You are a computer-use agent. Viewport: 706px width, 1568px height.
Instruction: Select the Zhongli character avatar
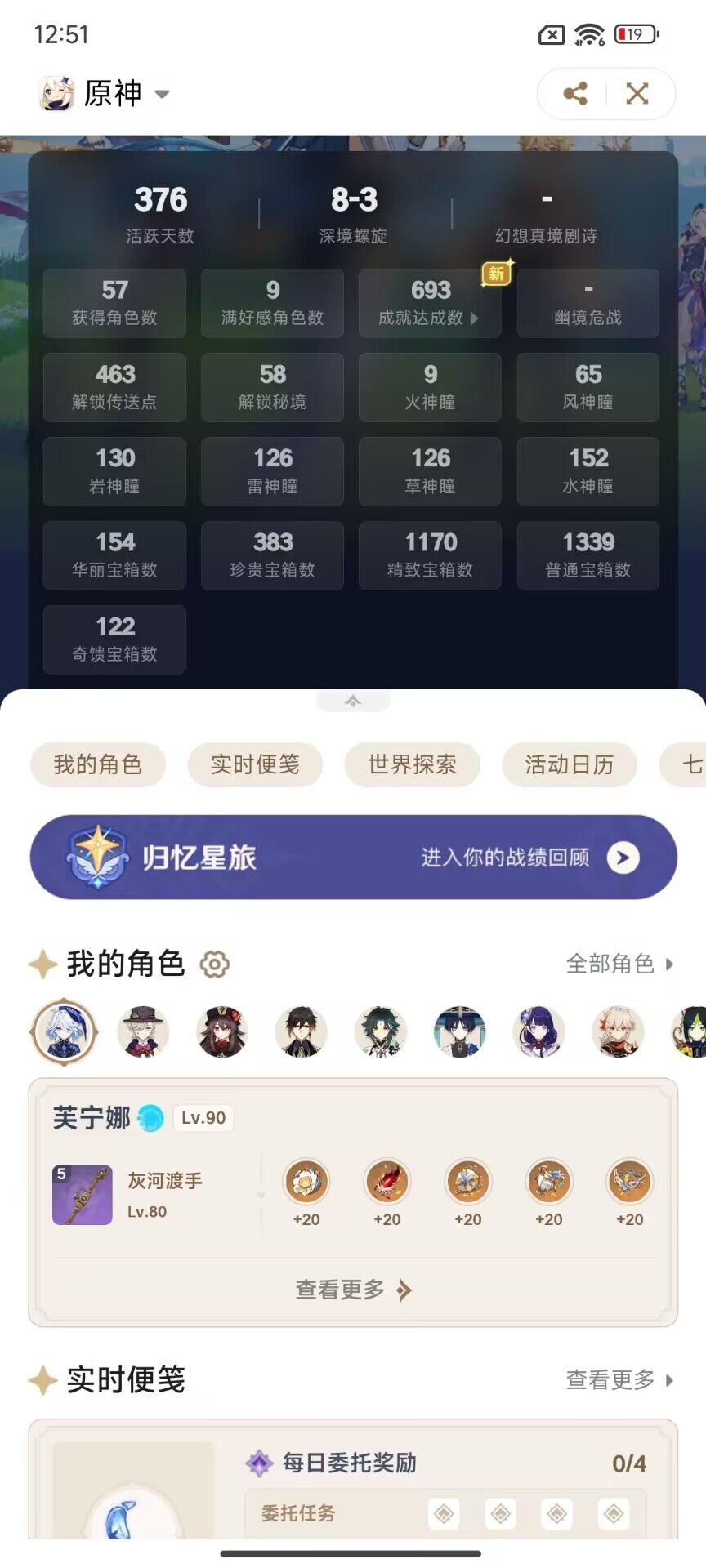tap(302, 1032)
